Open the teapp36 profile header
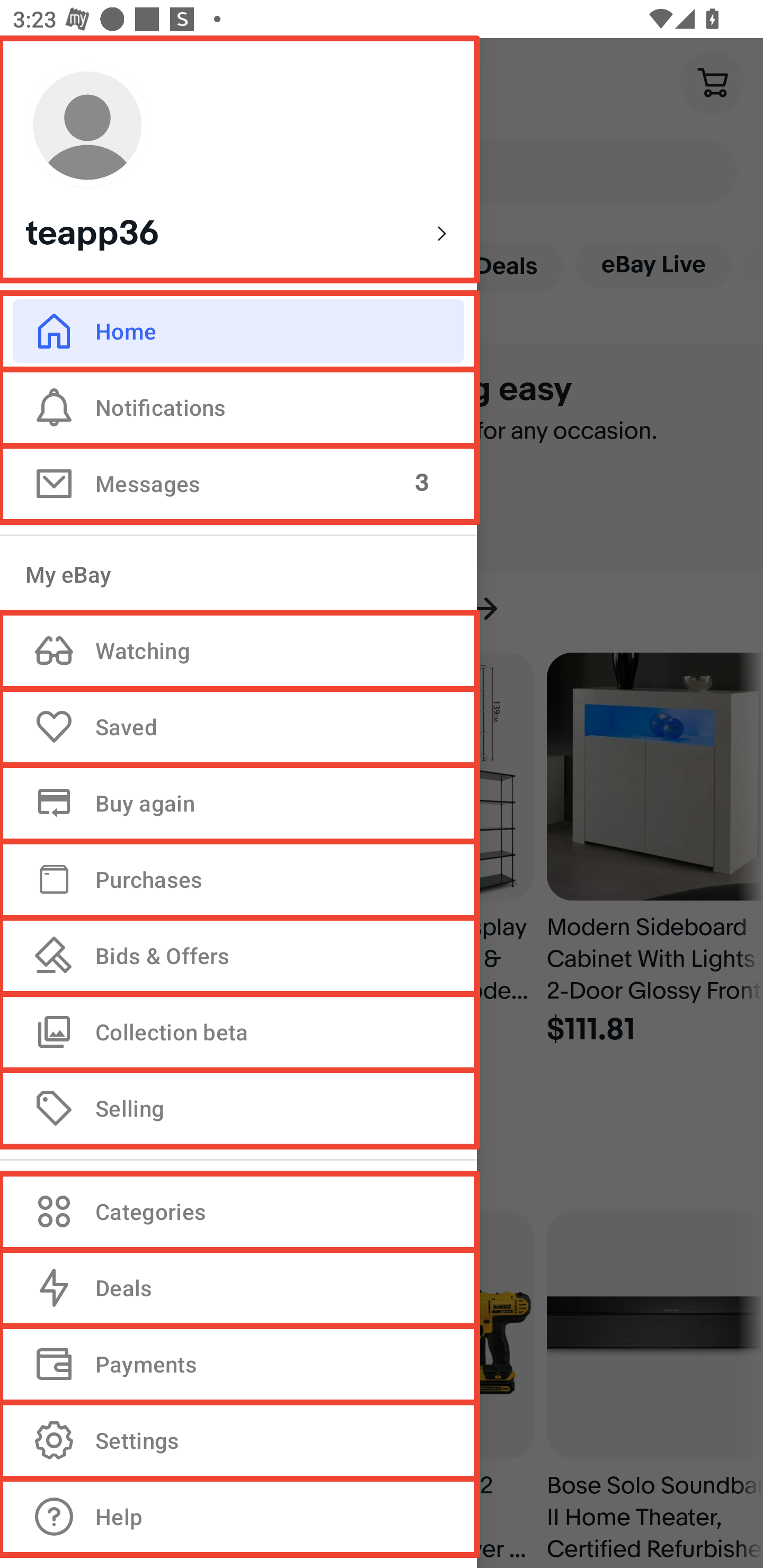 (x=238, y=159)
